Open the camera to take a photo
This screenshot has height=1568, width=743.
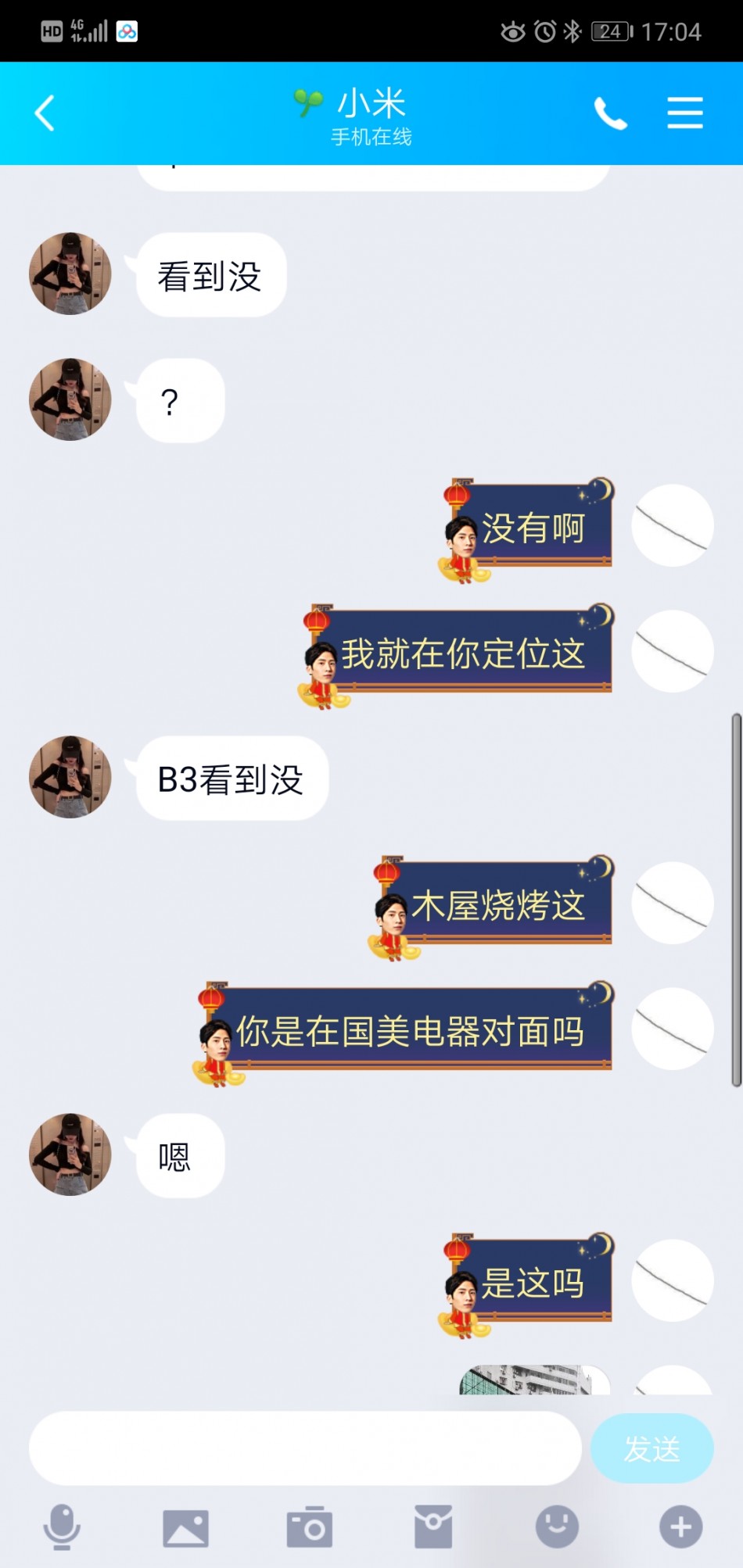309,1527
